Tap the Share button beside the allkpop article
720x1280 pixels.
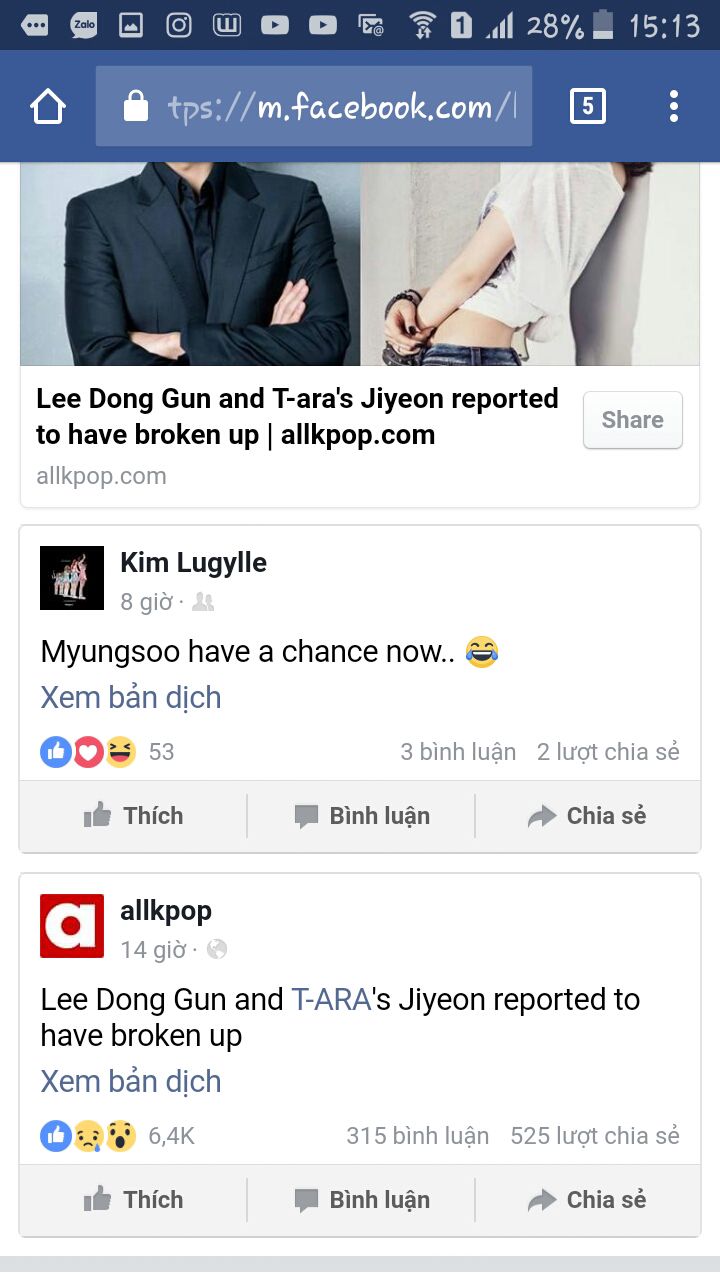(632, 420)
